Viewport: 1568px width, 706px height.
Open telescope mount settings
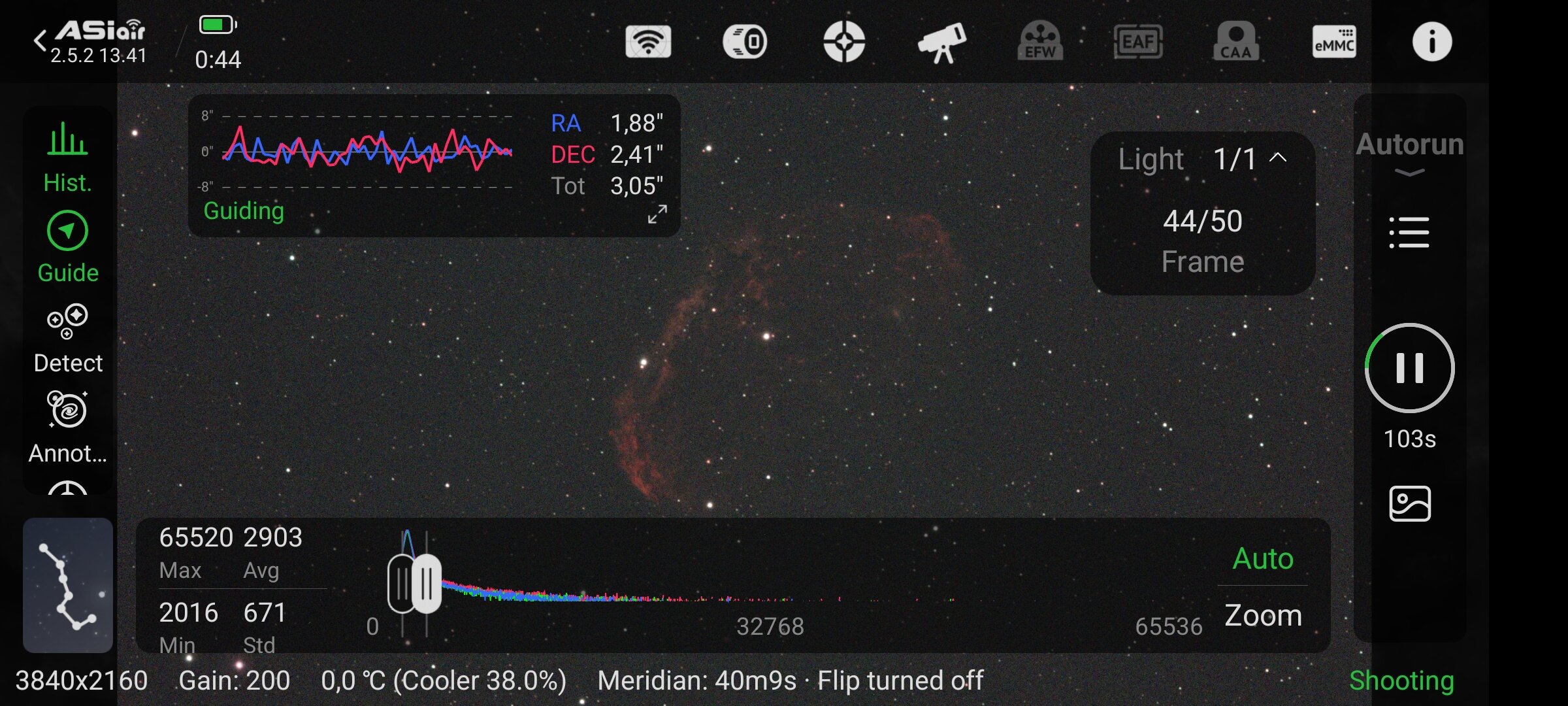point(941,42)
